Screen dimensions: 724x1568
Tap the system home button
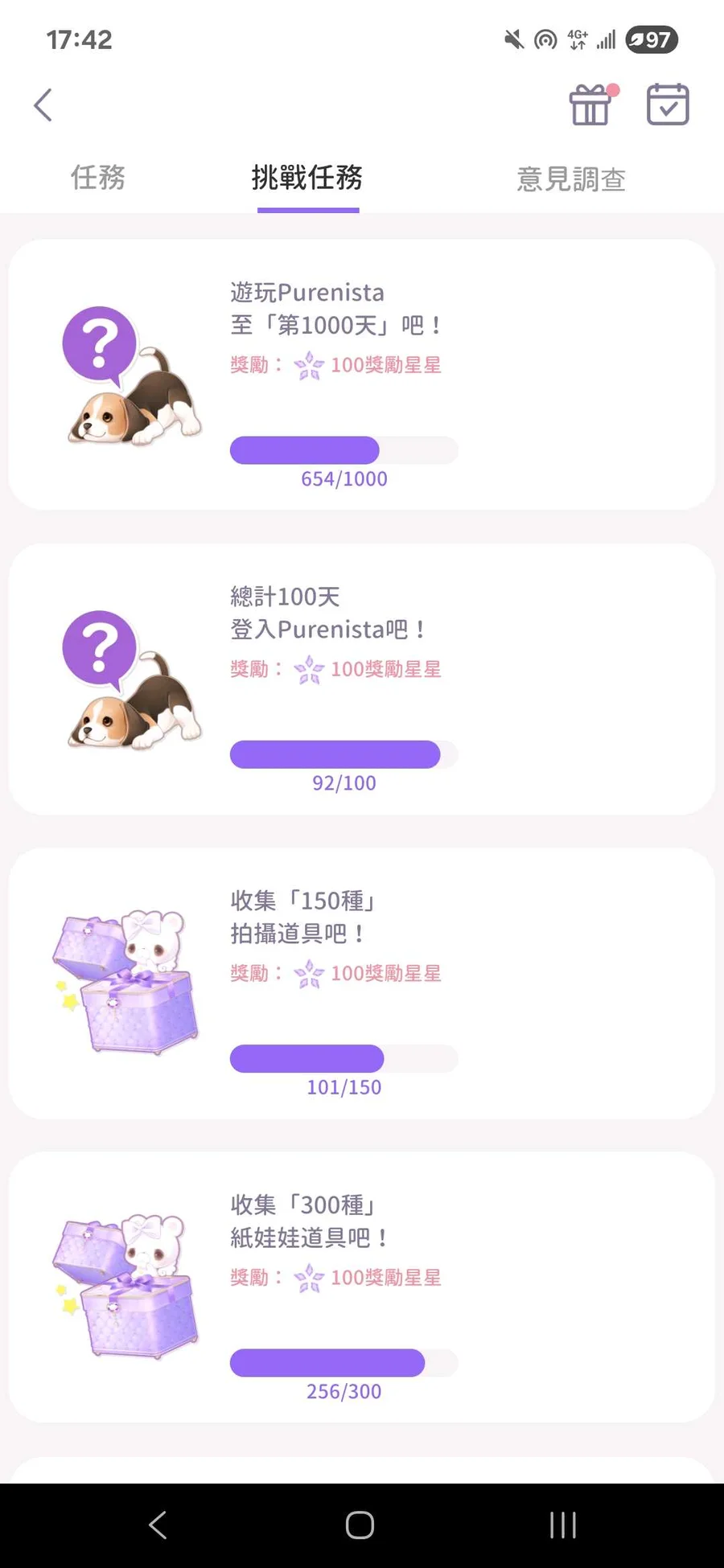(360, 1525)
